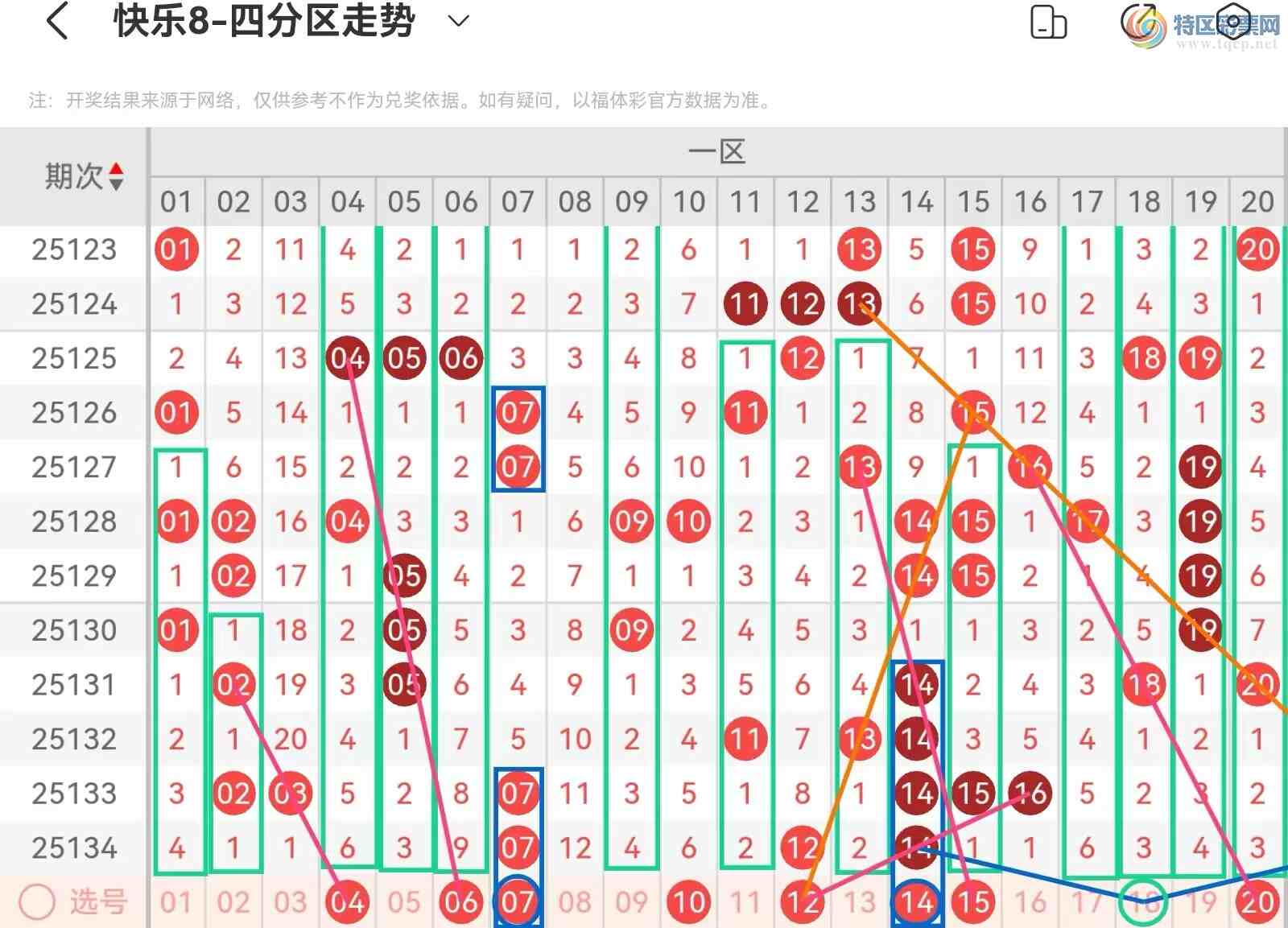Select number 16 in the 选号 row
Viewport: 1288px width, 928px height.
1030,902
